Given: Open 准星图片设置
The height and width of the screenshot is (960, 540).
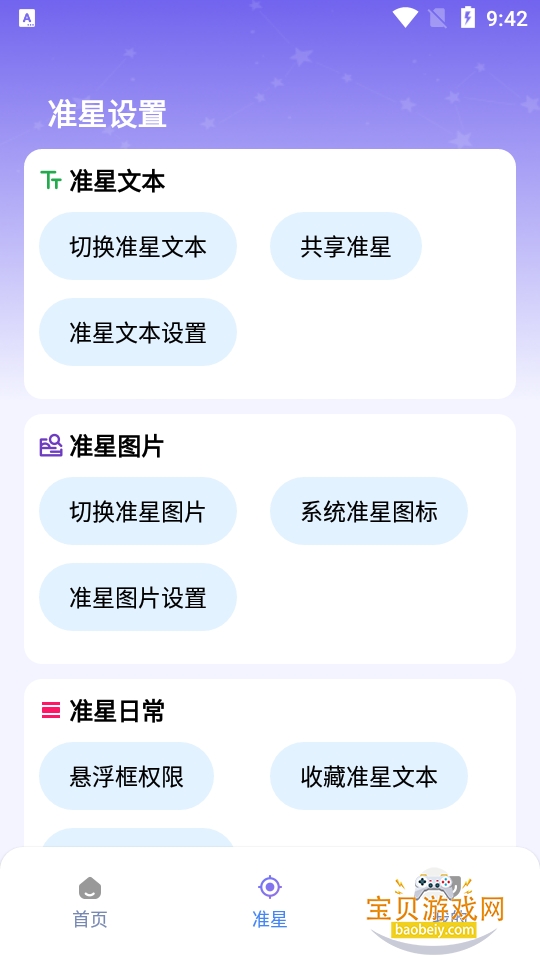Looking at the screenshot, I should click(x=138, y=597).
